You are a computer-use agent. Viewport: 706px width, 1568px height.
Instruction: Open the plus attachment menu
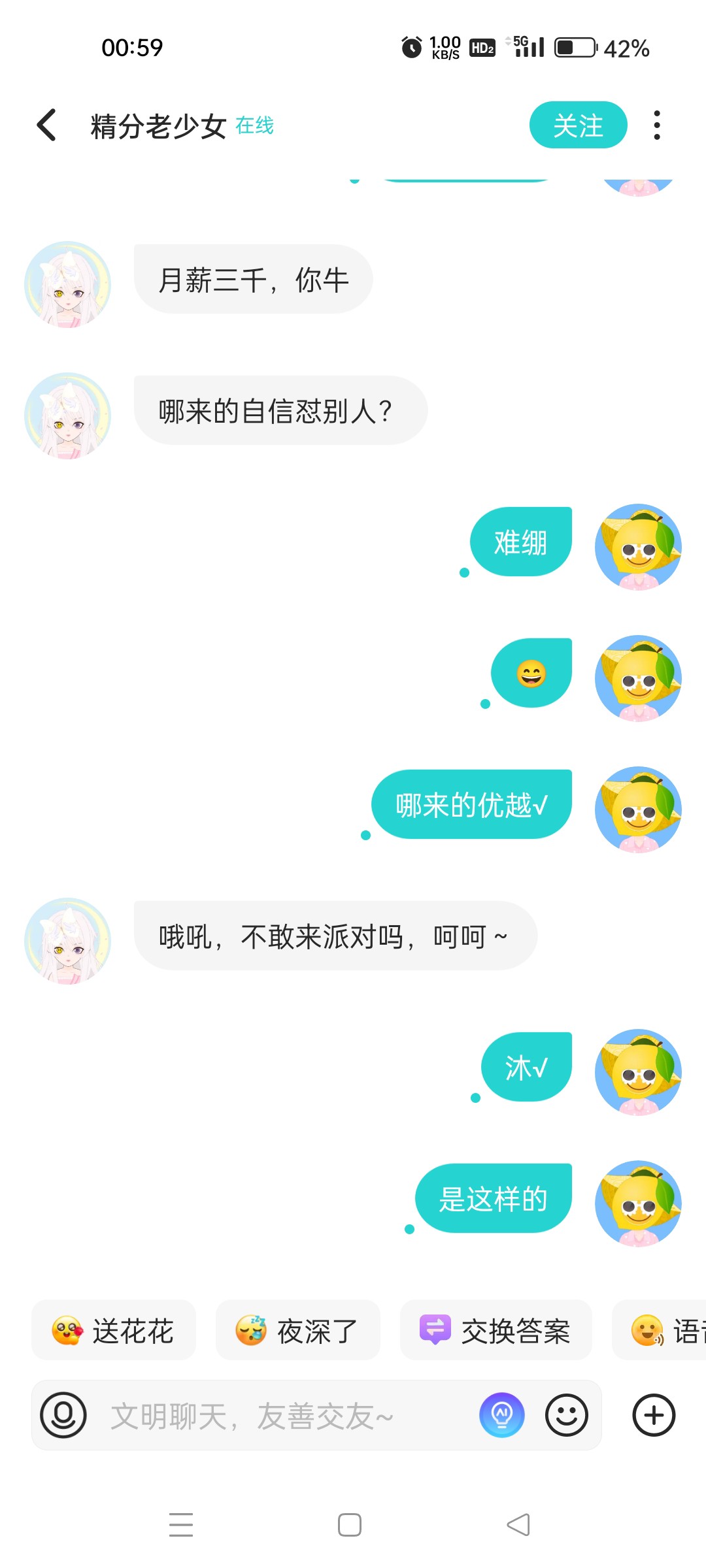654,1415
